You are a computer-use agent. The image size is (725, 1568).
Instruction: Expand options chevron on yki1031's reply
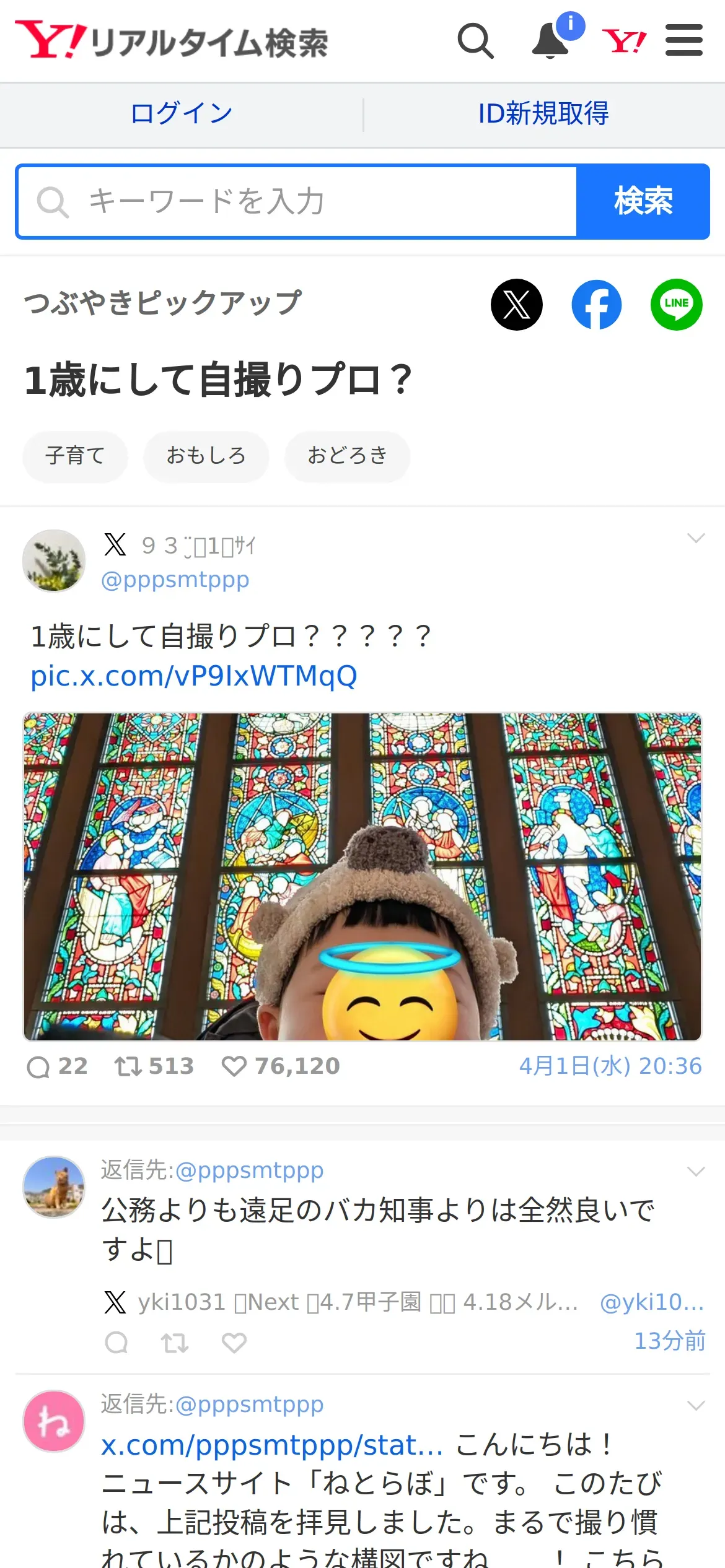click(696, 1172)
